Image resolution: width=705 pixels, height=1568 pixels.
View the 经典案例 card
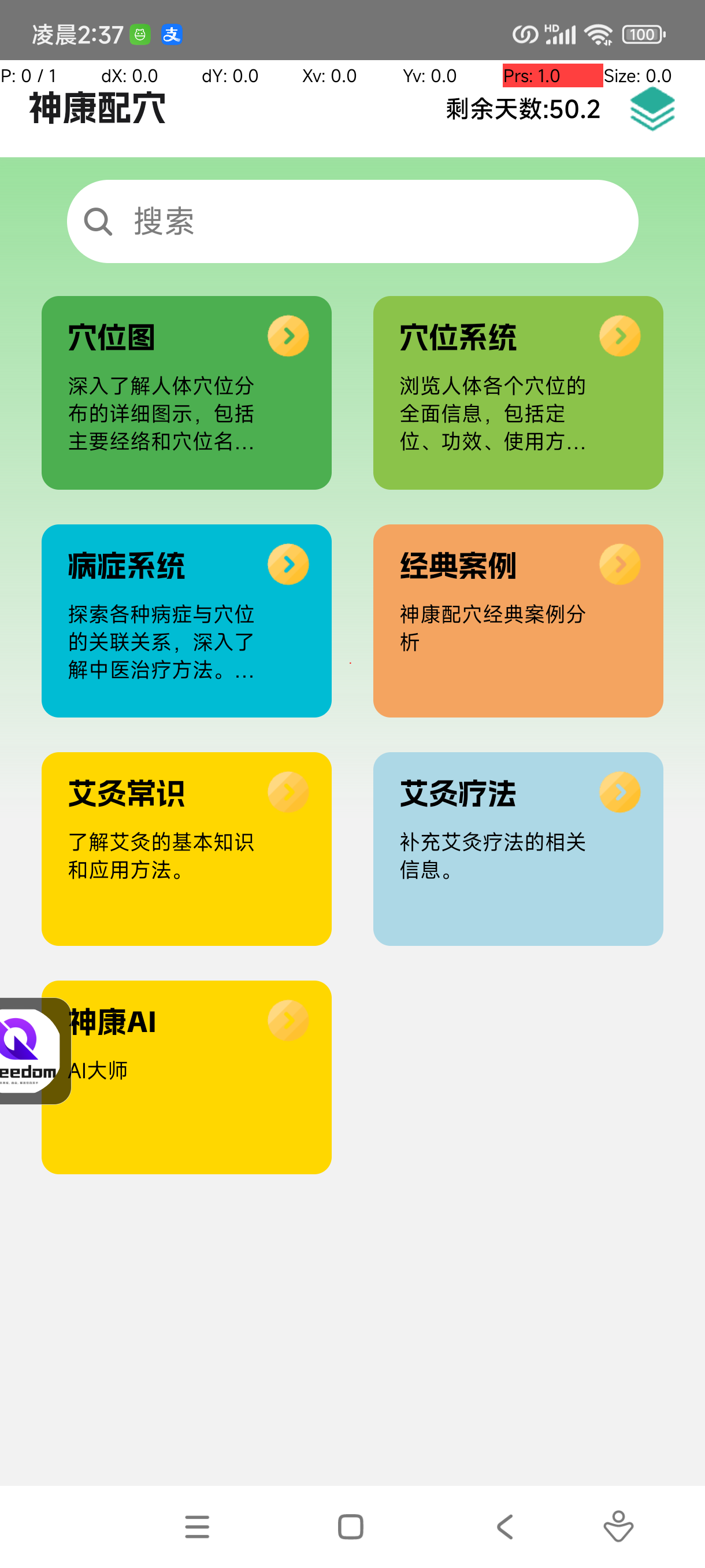coord(518,620)
